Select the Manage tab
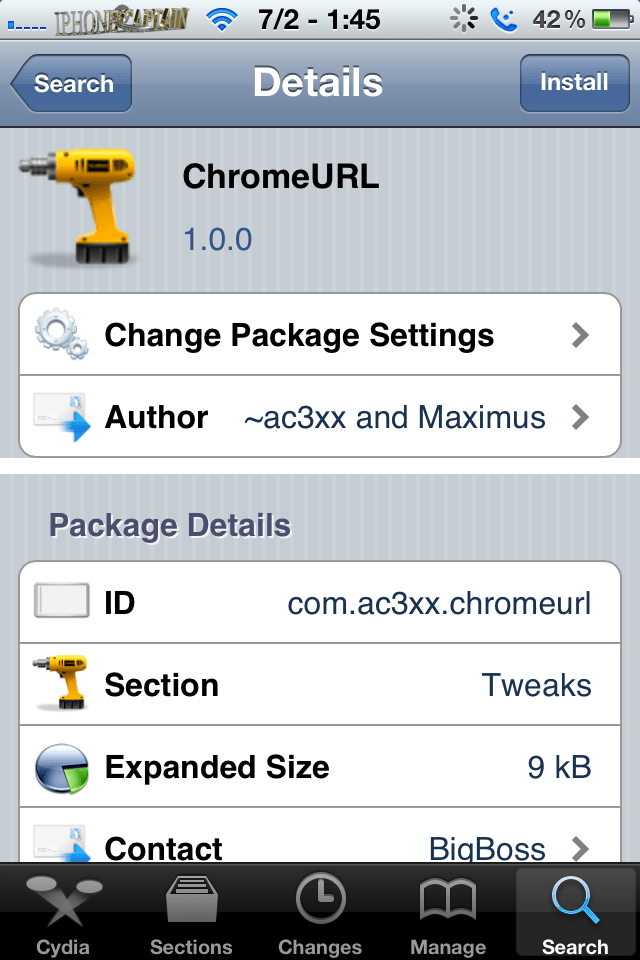Viewport: 640px width, 960px height. point(447,915)
